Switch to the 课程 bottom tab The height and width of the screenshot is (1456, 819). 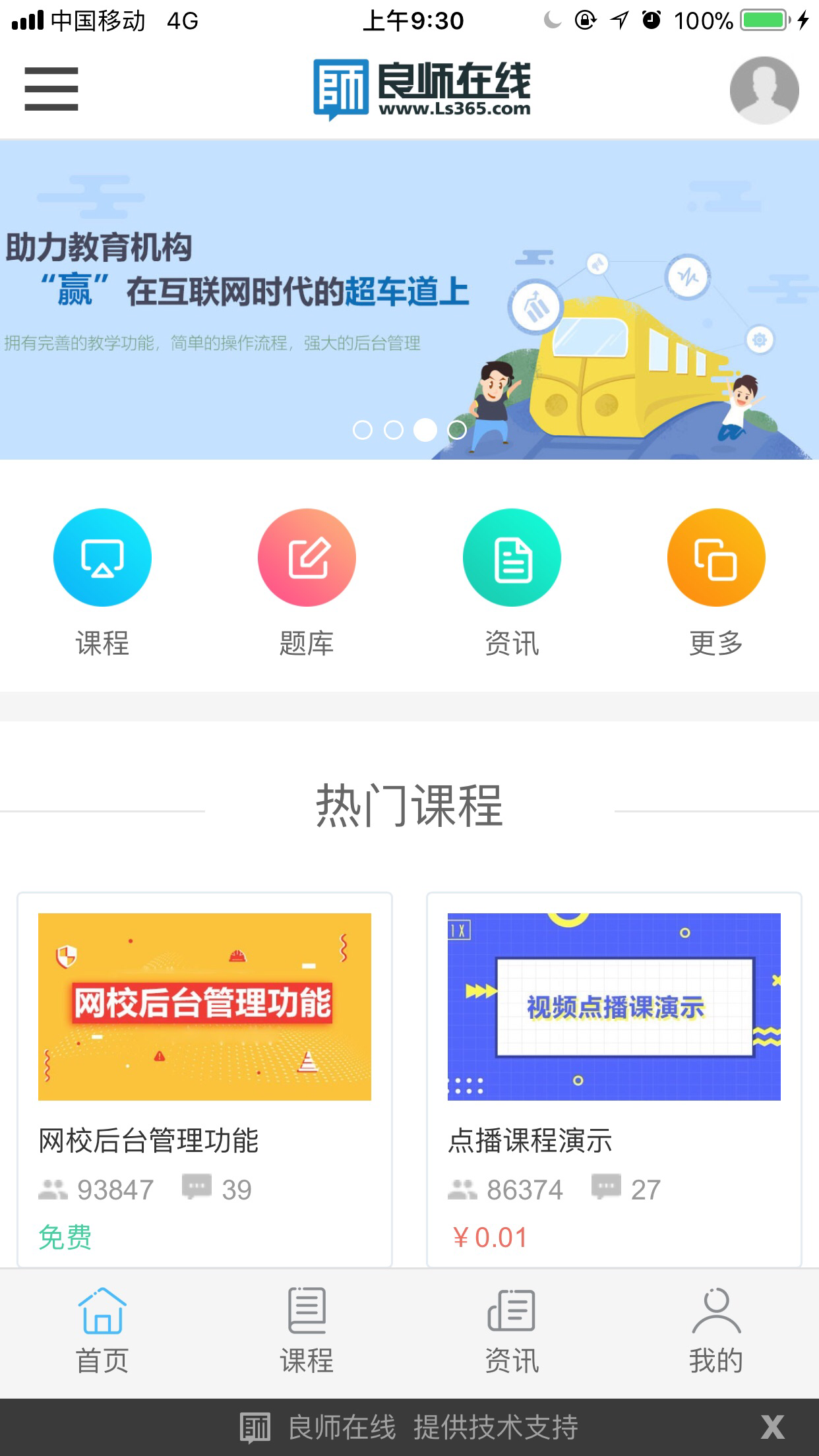(x=307, y=1331)
